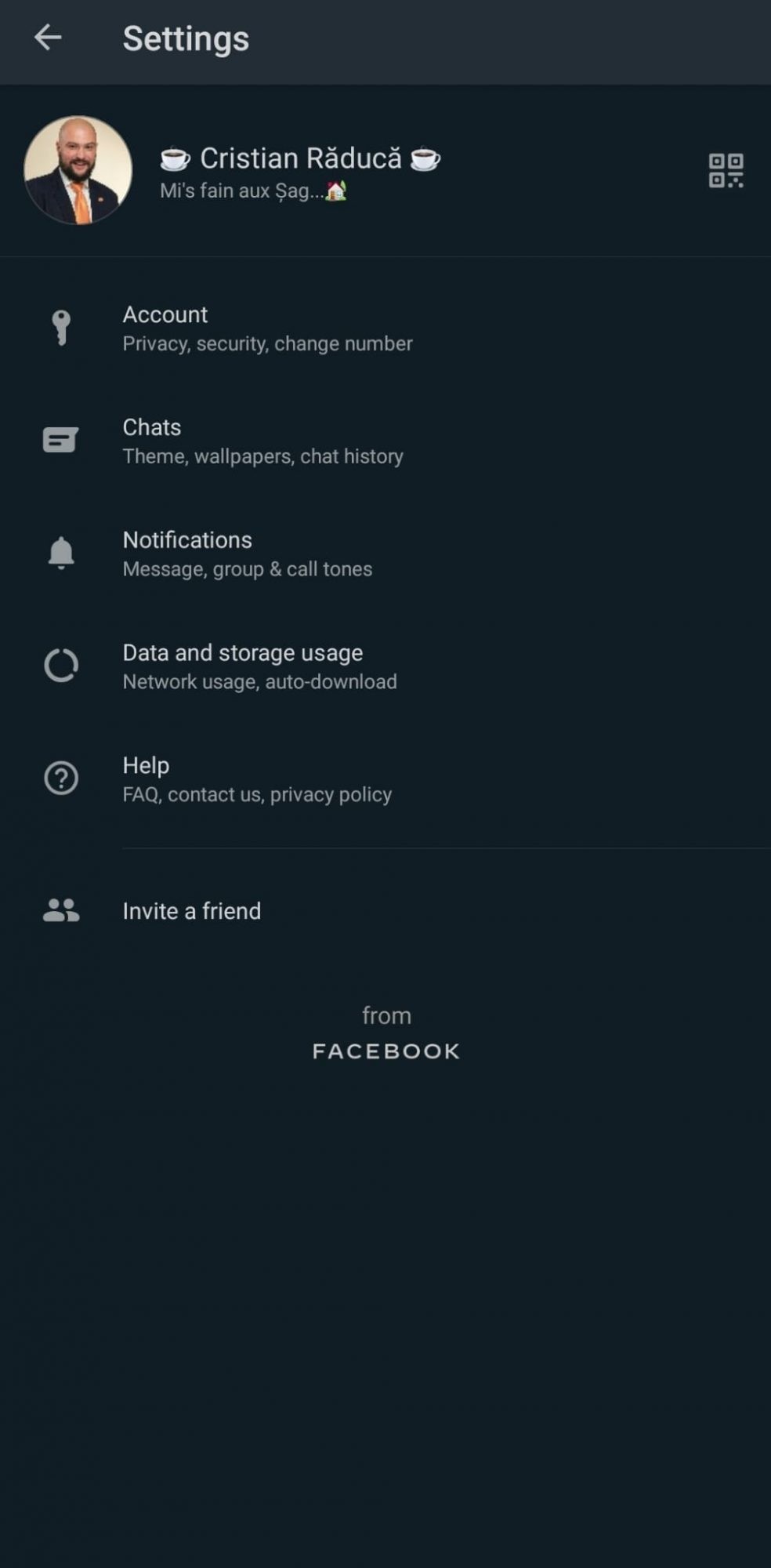The width and height of the screenshot is (771, 1568).
Task: Open Data and storage usage
Action: [259, 666]
